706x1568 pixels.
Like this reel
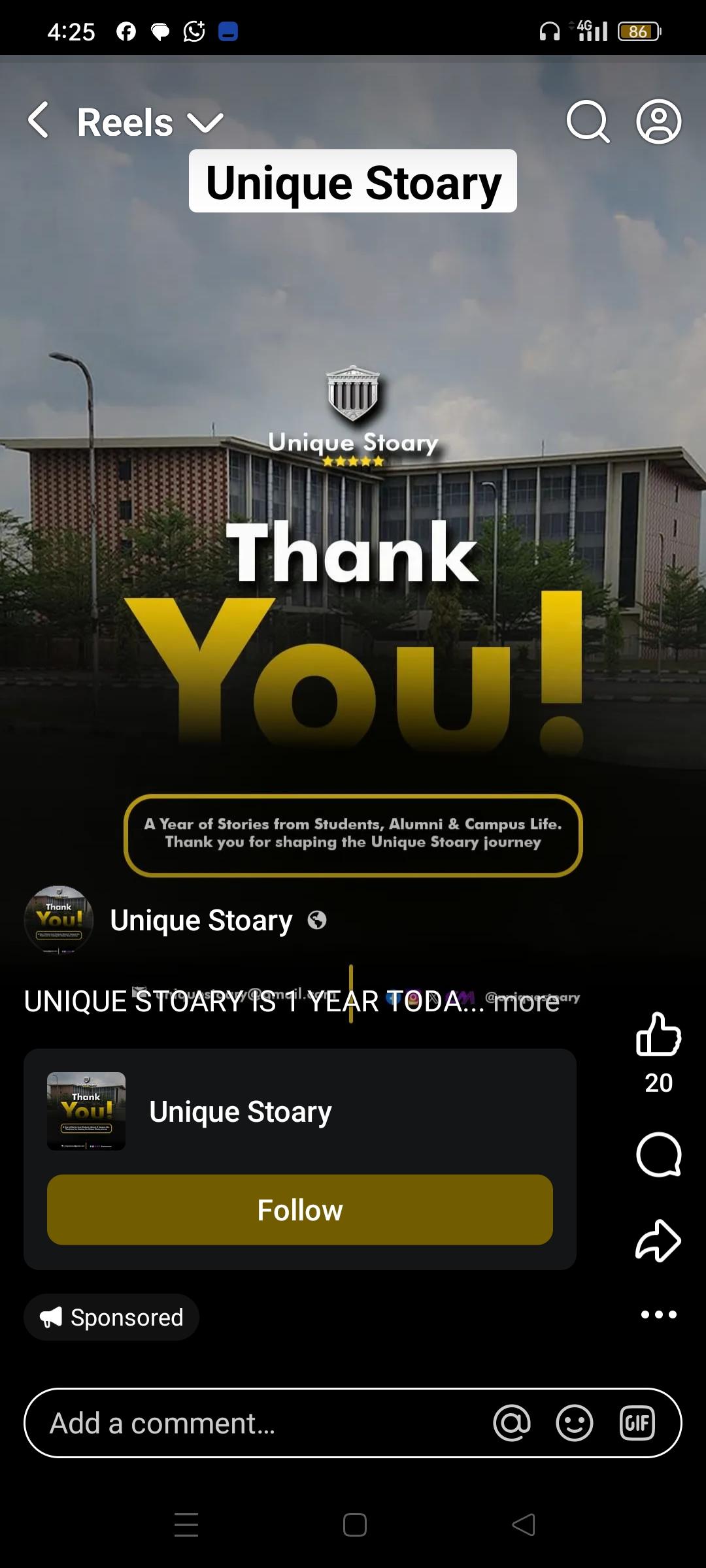point(658,1035)
